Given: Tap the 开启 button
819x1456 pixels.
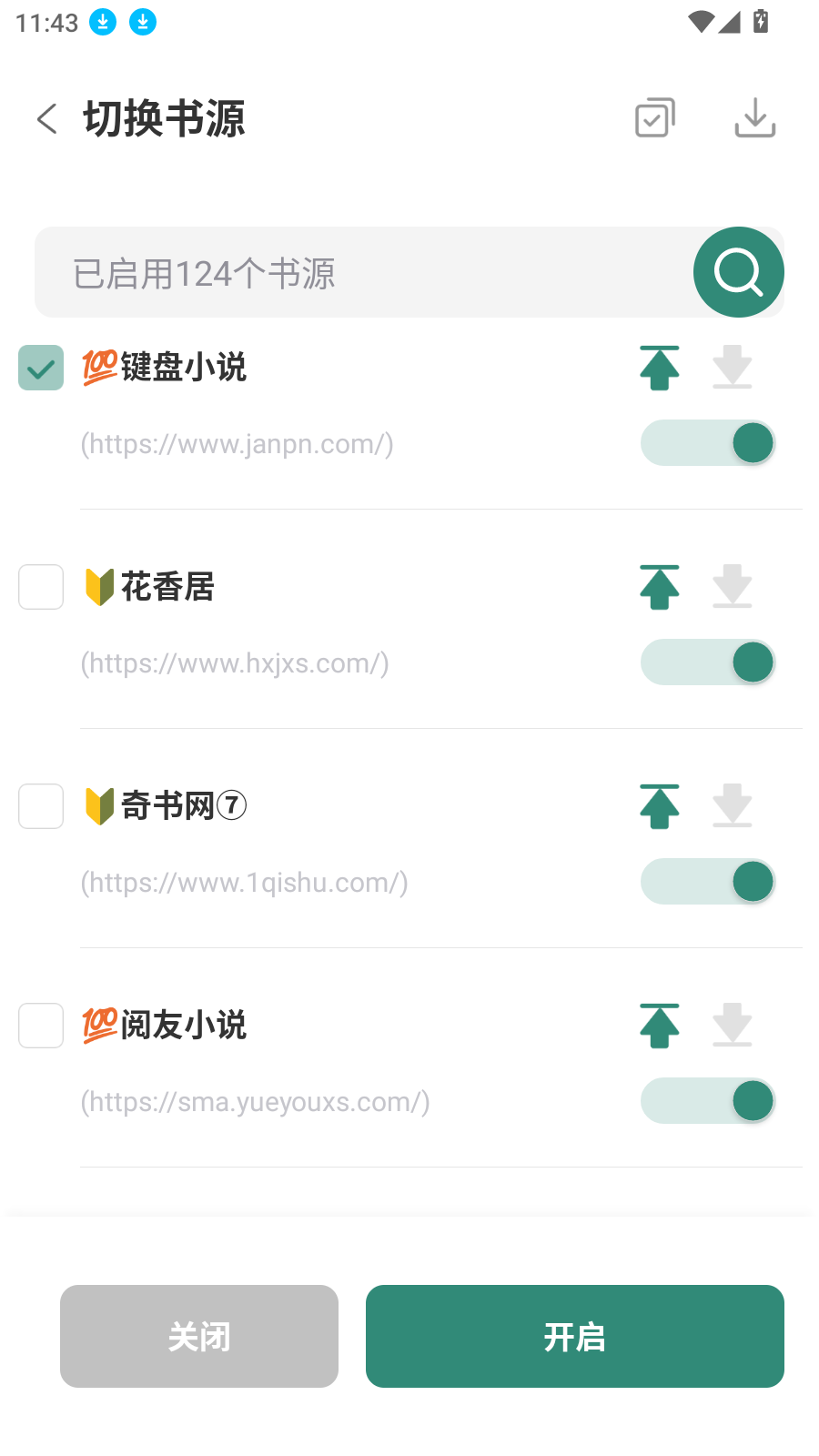Looking at the screenshot, I should tap(574, 1336).
